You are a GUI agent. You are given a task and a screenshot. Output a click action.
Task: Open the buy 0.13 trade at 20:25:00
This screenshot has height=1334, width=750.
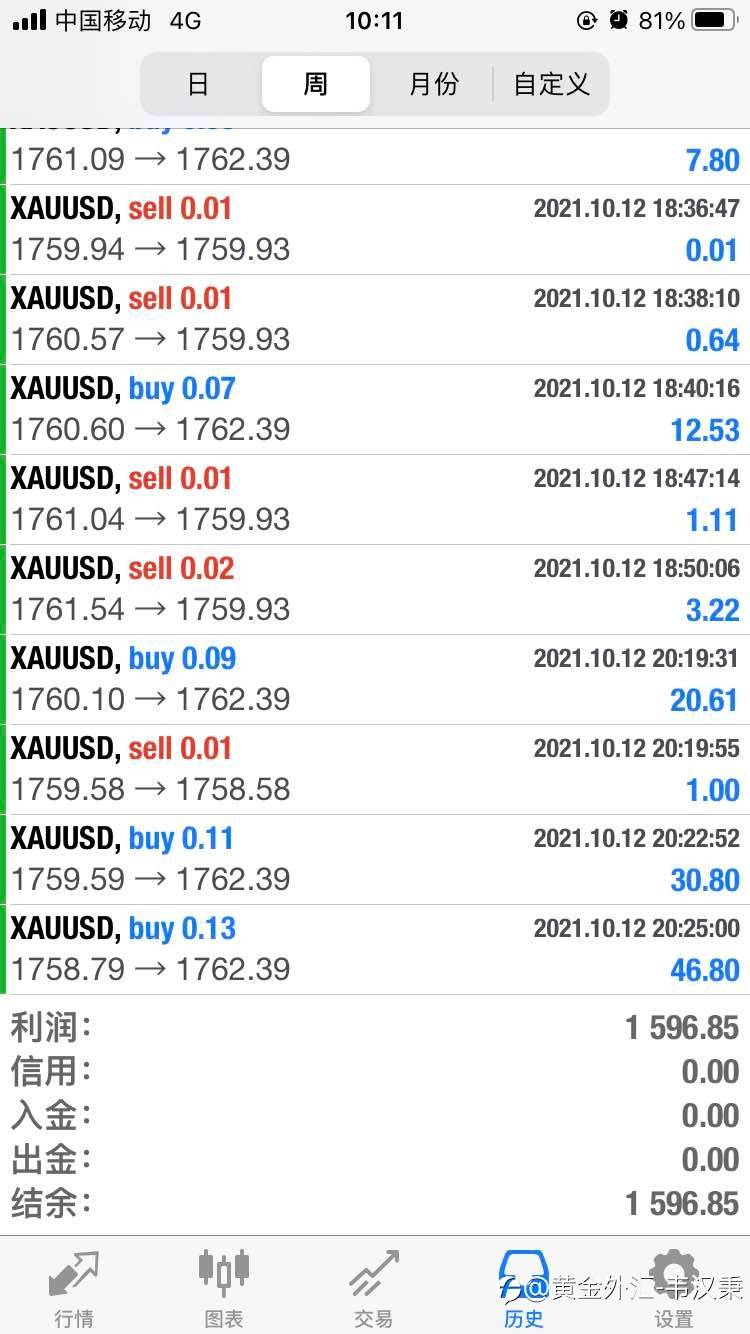pyautogui.click(x=375, y=950)
